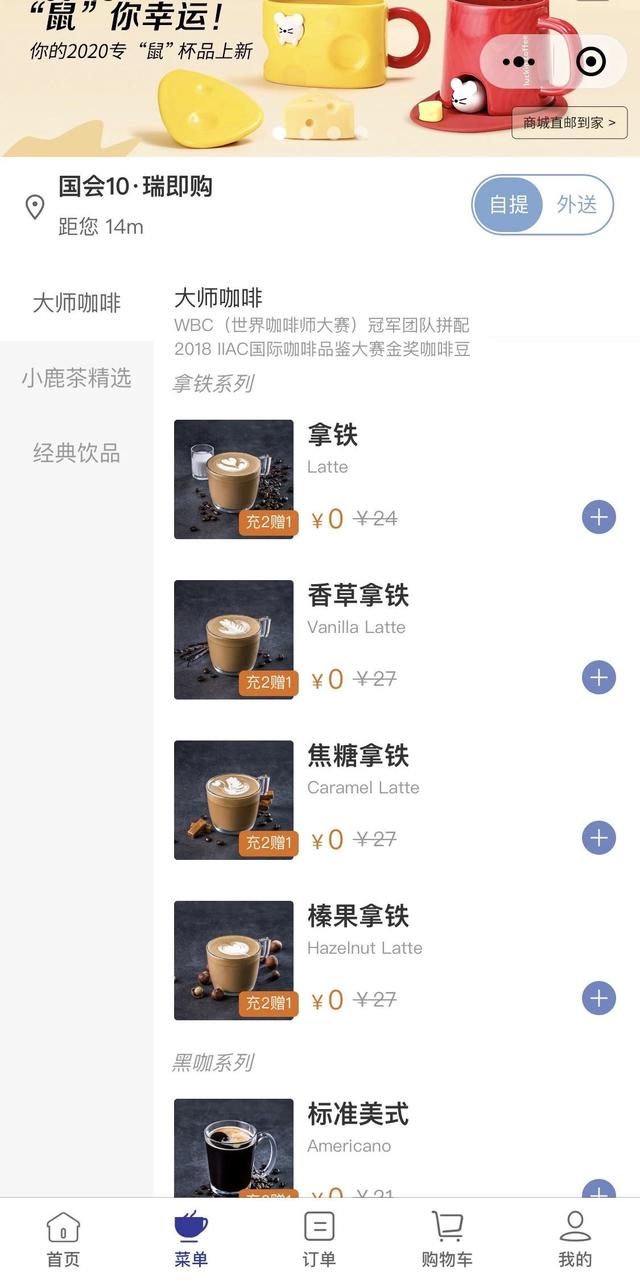
Task: Switch to 外送 delivery option
Action: (577, 205)
